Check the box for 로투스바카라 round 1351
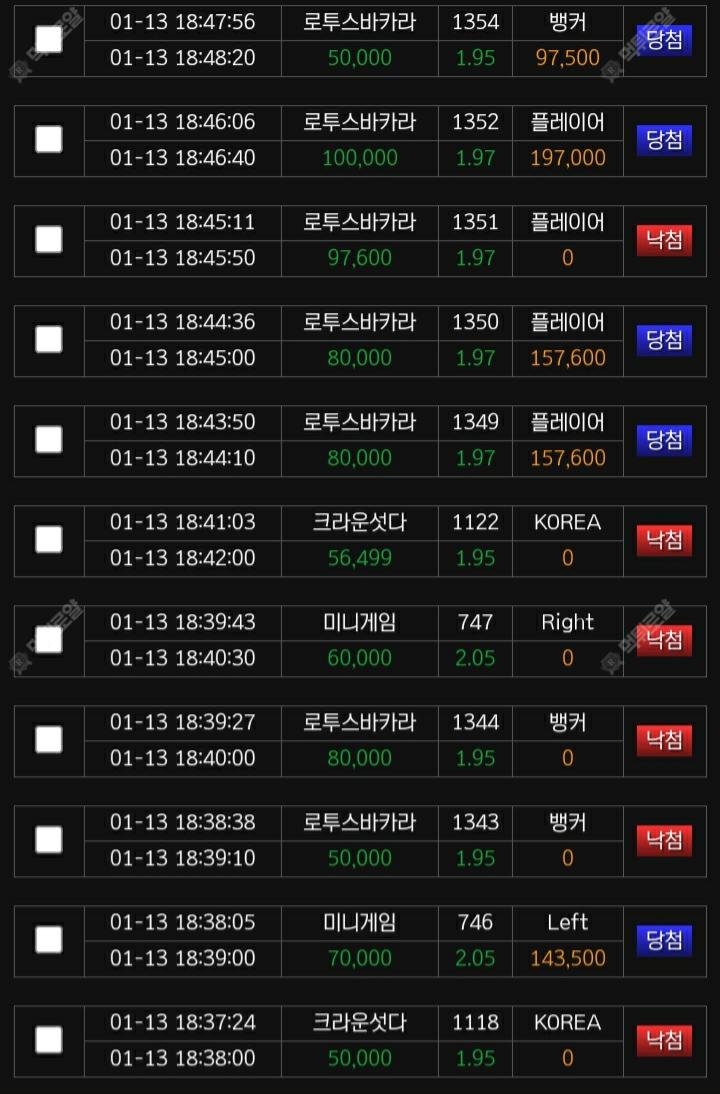The image size is (720, 1094). tap(49, 240)
